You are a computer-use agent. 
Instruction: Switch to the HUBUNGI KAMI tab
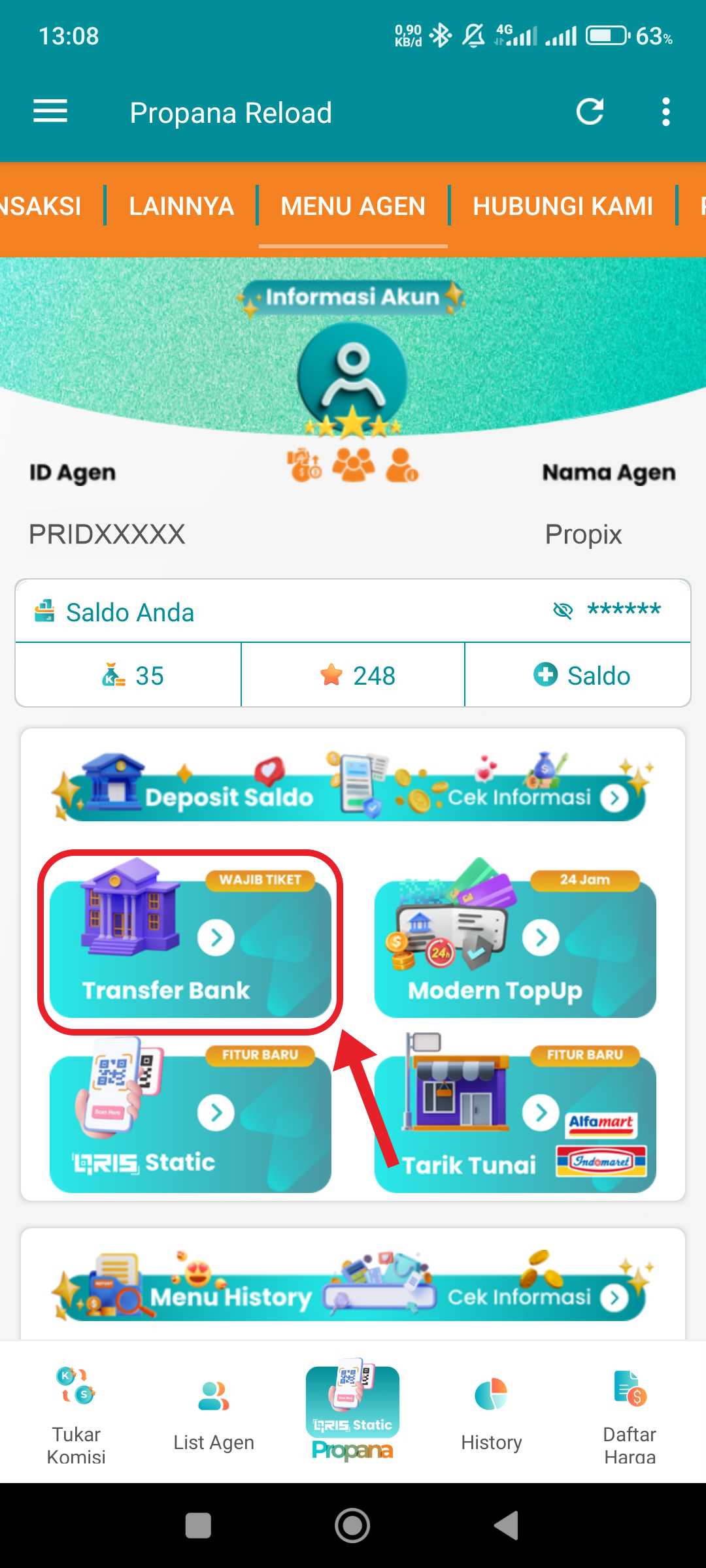[x=563, y=206]
